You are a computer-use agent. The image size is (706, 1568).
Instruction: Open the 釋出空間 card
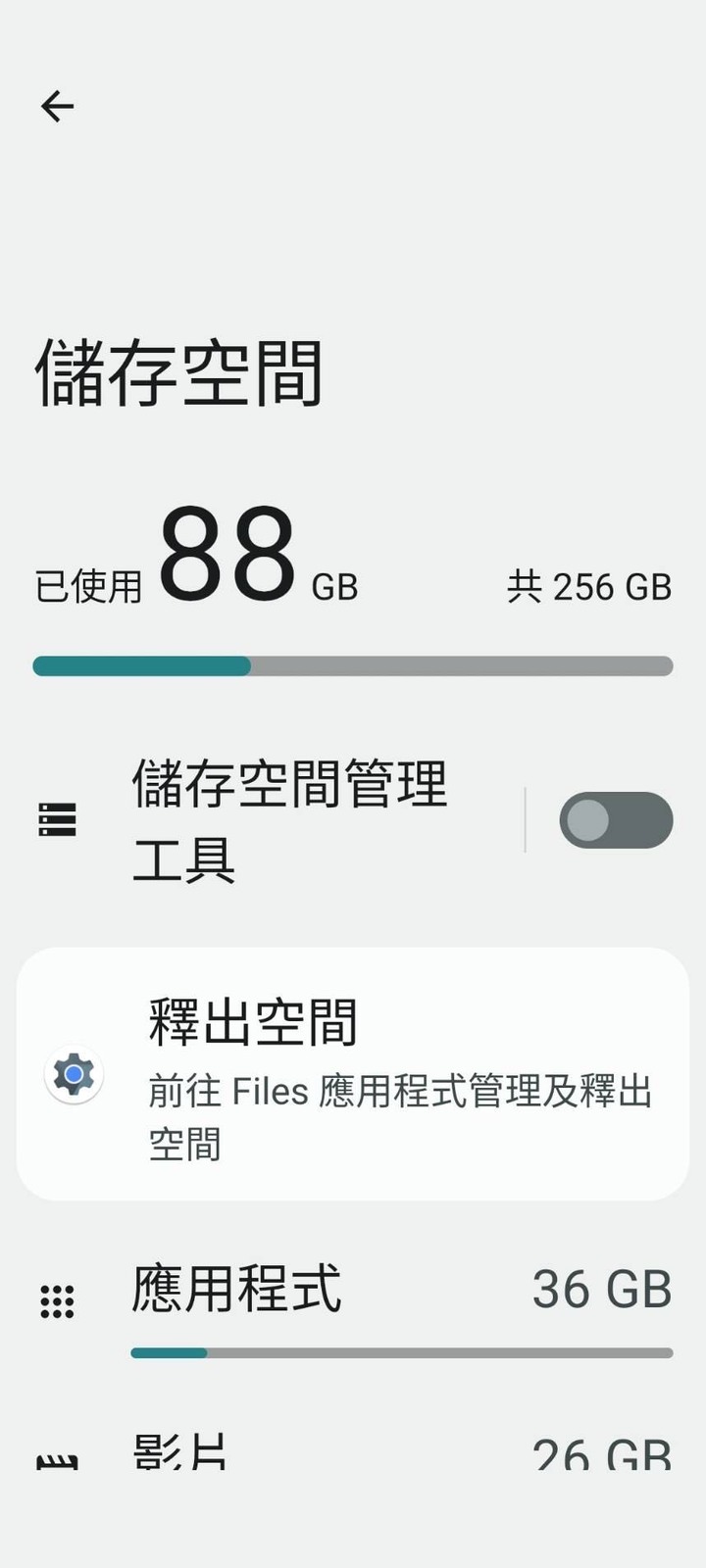(353, 1075)
